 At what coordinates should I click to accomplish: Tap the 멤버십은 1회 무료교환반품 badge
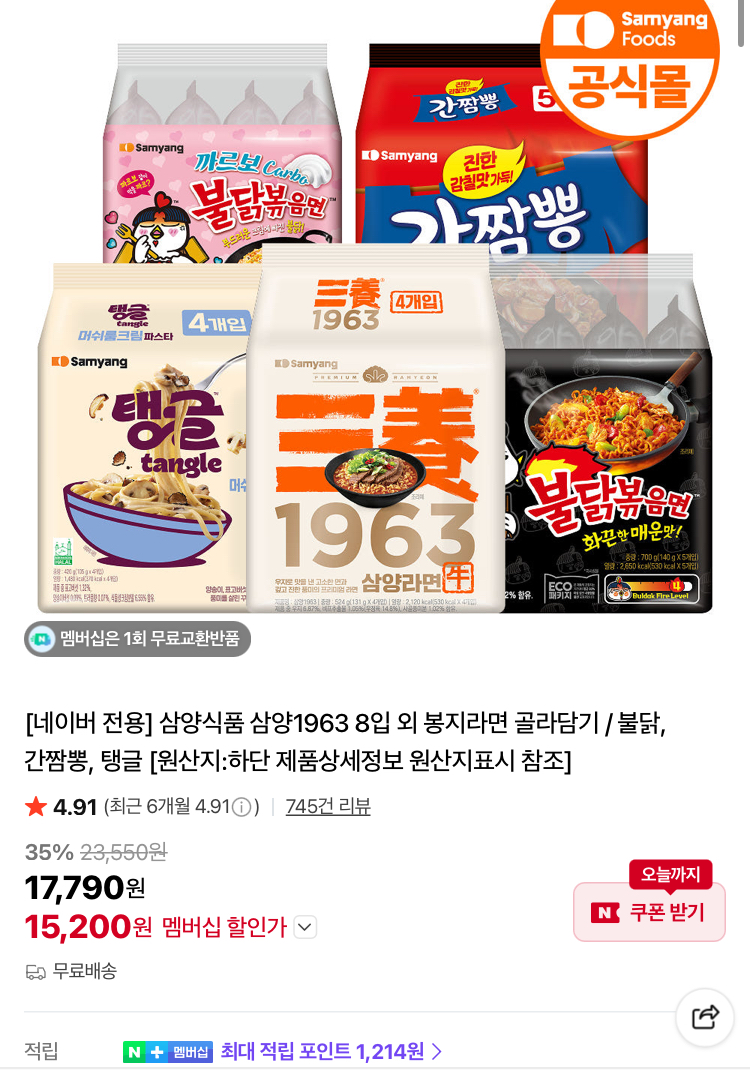(x=138, y=638)
